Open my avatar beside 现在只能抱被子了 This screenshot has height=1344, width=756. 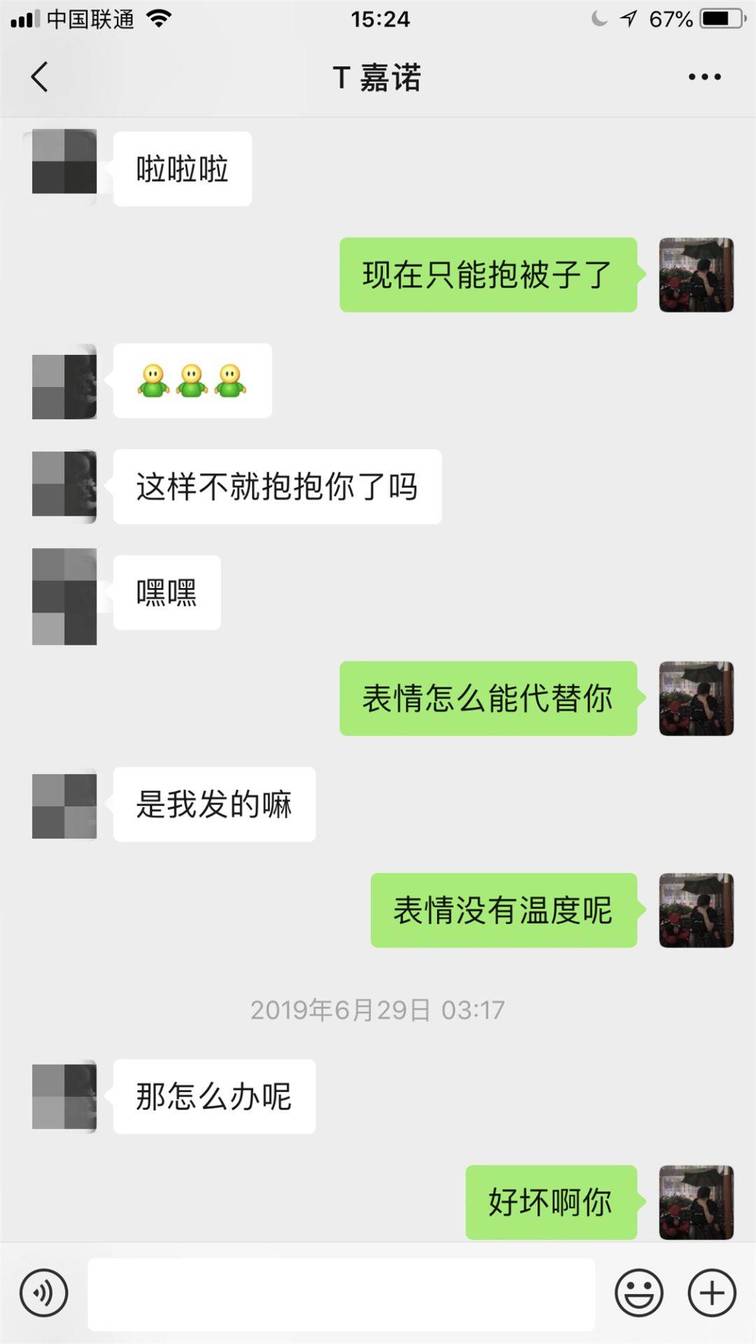click(696, 275)
